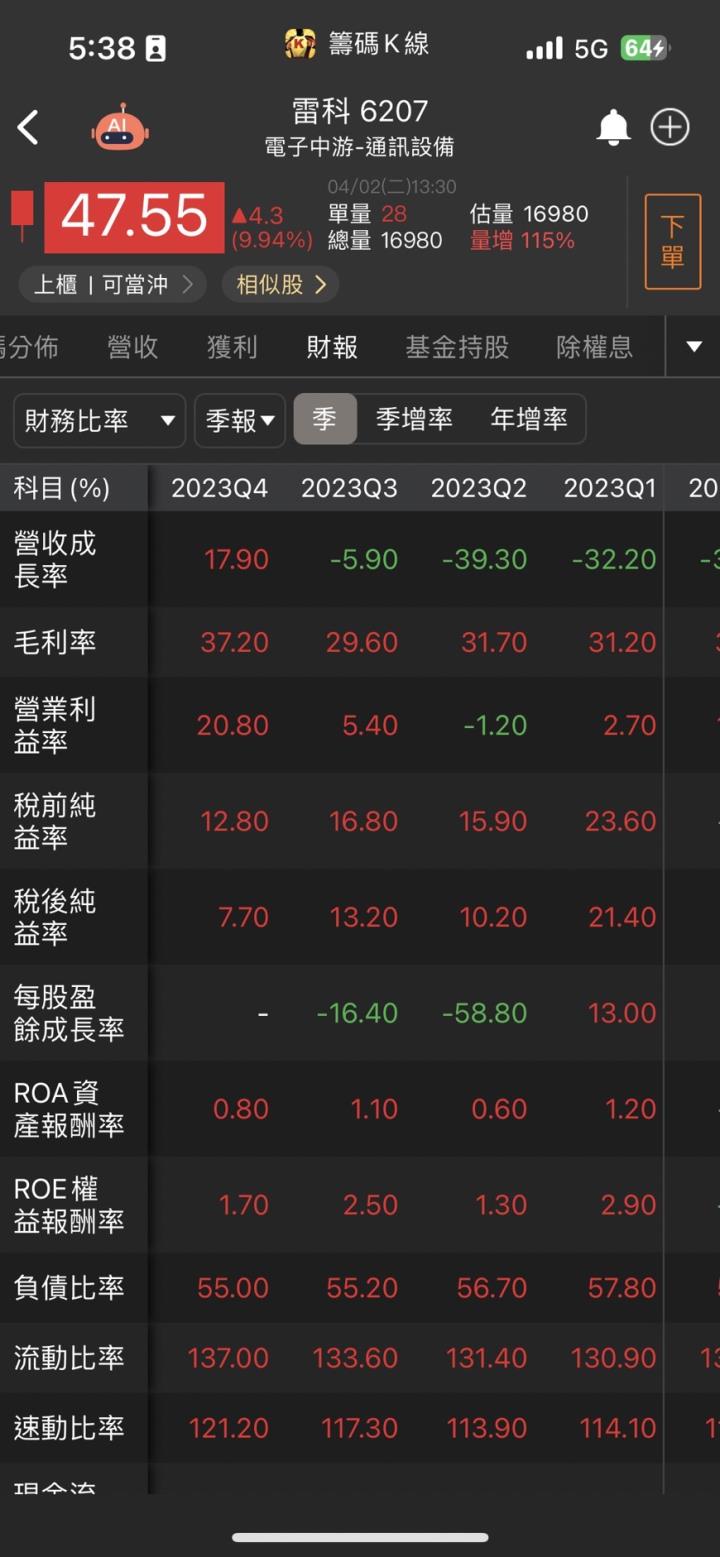The width and height of the screenshot is (720, 1557).
Task: Open the 基金持股 tab
Action: tap(457, 347)
